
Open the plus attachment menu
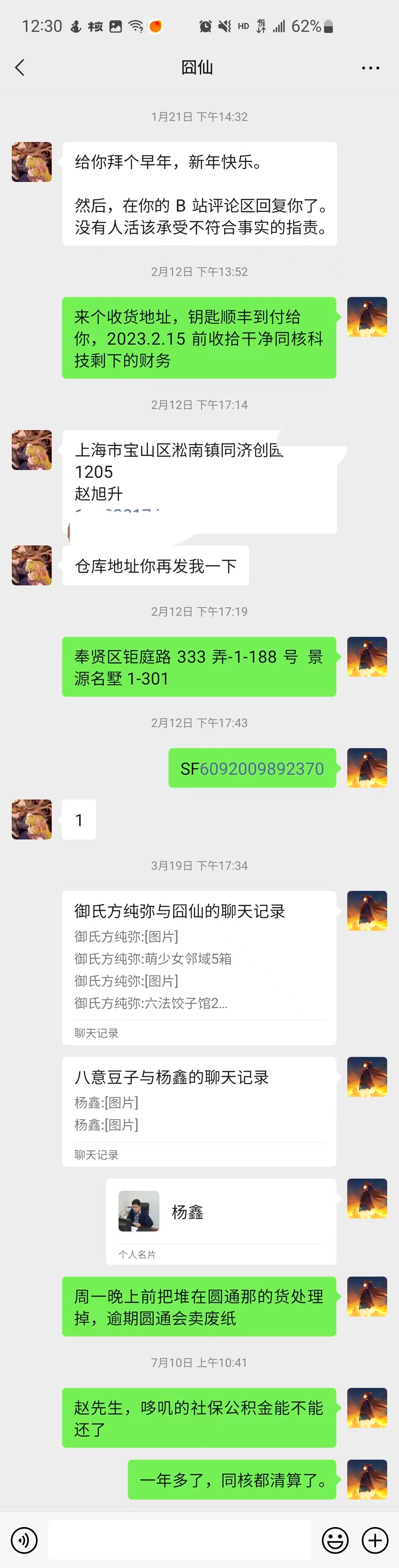pyautogui.click(x=375, y=1540)
